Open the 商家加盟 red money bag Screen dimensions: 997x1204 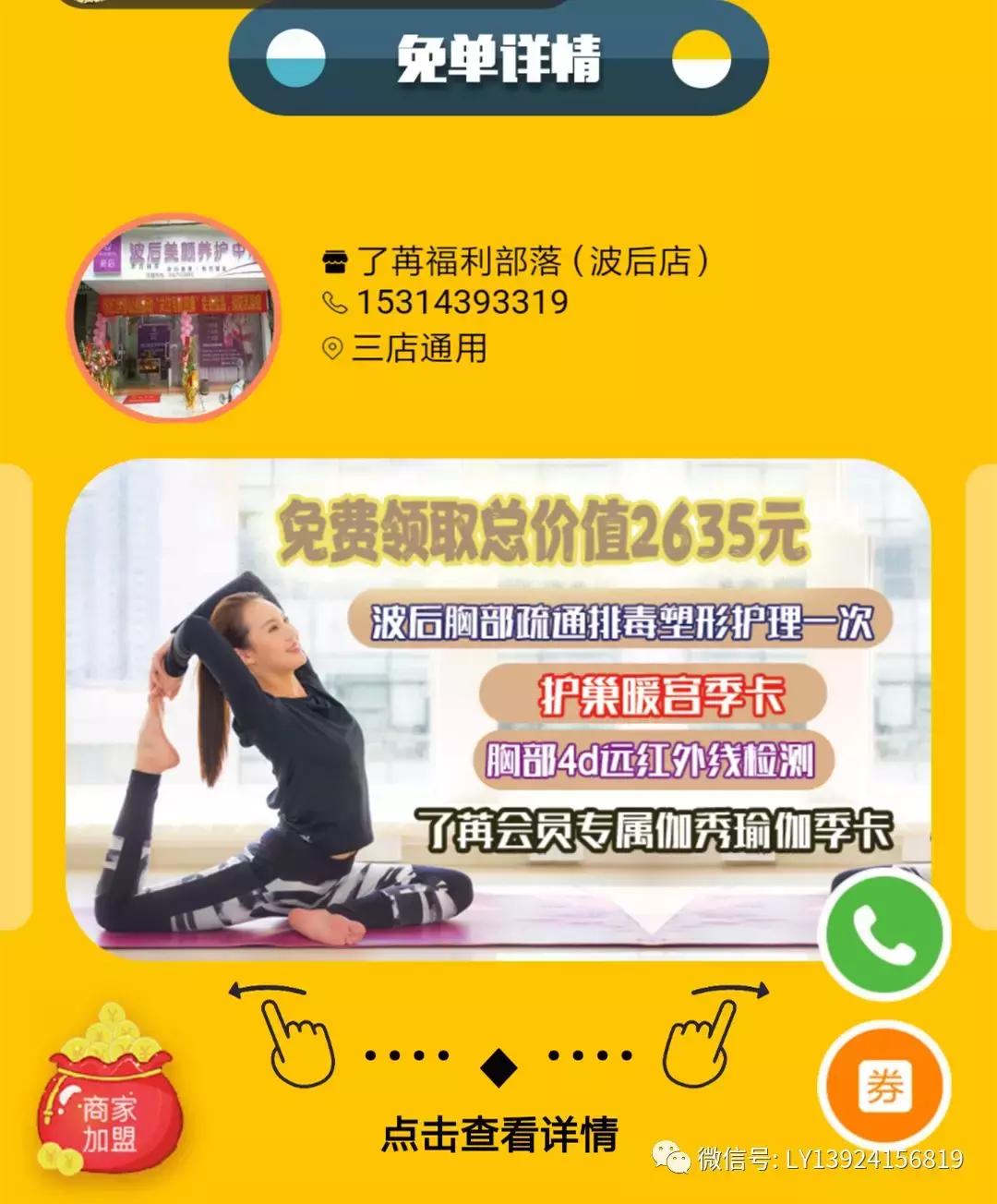[x=108, y=1098]
